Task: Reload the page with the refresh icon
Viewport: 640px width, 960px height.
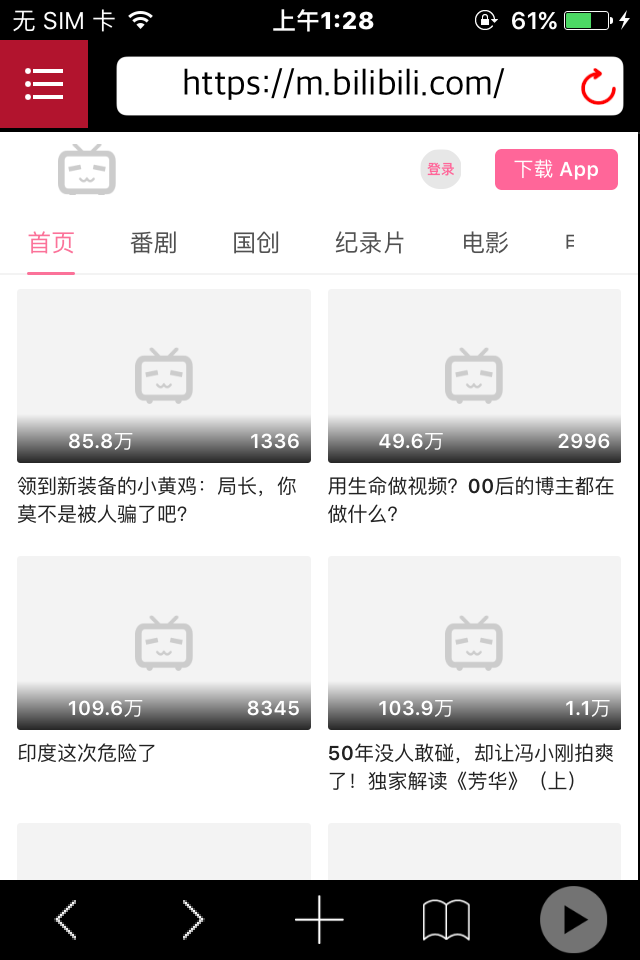Action: click(x=597, y=87)
